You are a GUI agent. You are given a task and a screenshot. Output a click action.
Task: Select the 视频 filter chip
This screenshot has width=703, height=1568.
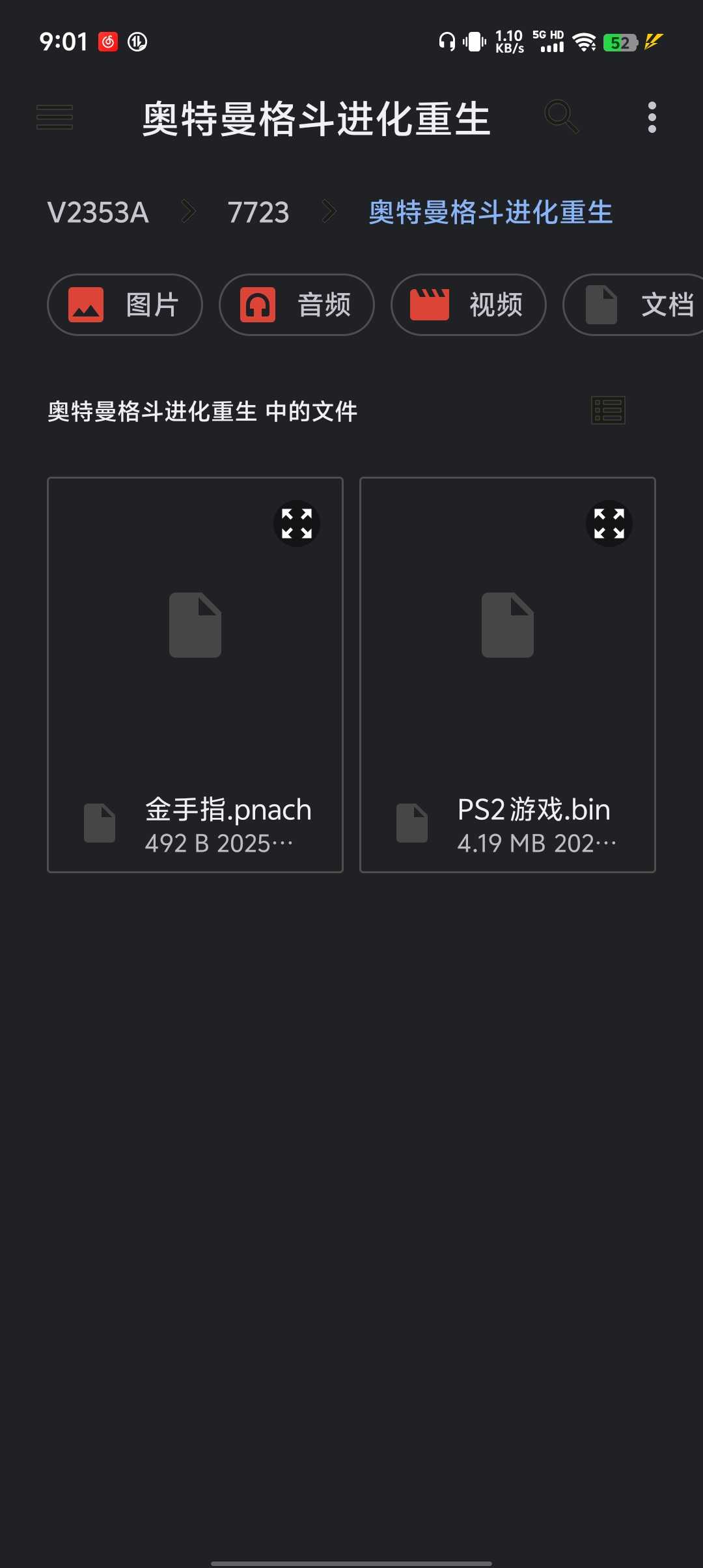click(469, 305)
